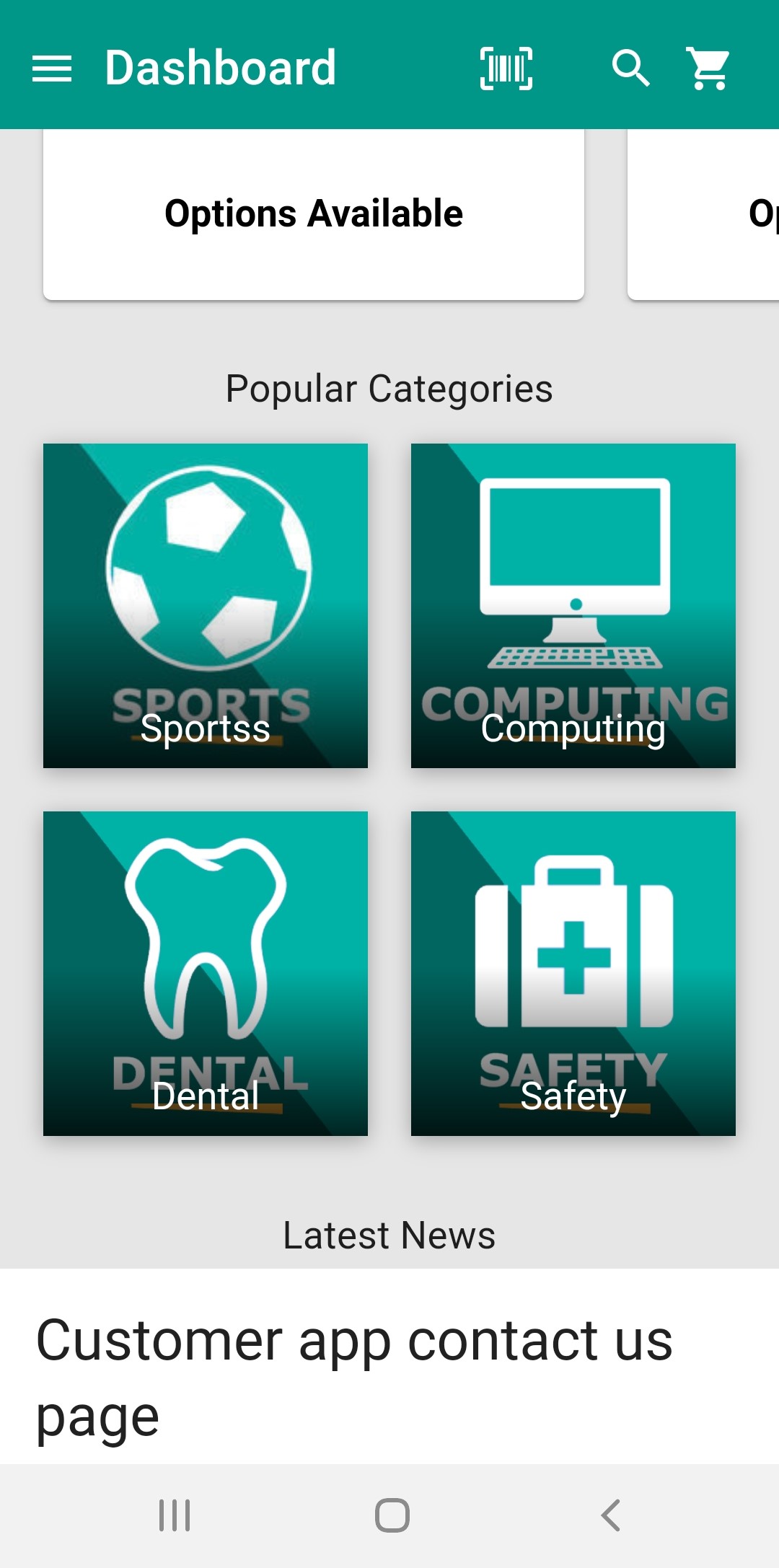The height and width of the screenshot is (1568, 779).
Task: Go to the device home screen
Action: pos(392,1515)
